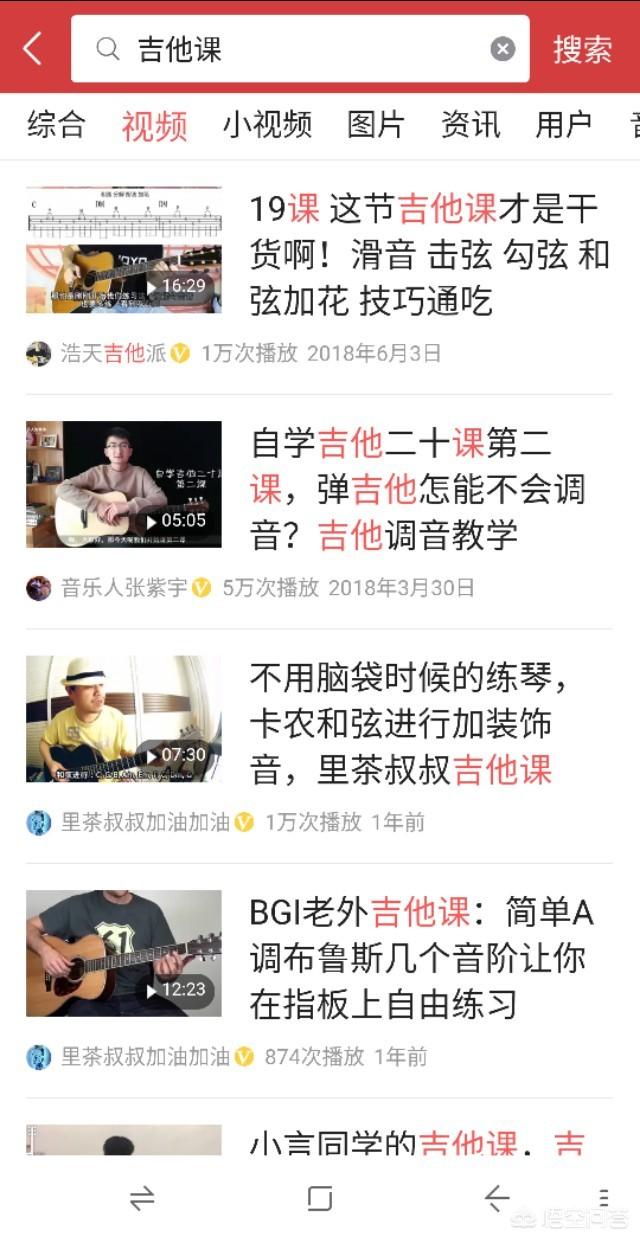Tap the system recent apps button
The width and height of the screenshot is (640, 1240).
(143, 1198)
